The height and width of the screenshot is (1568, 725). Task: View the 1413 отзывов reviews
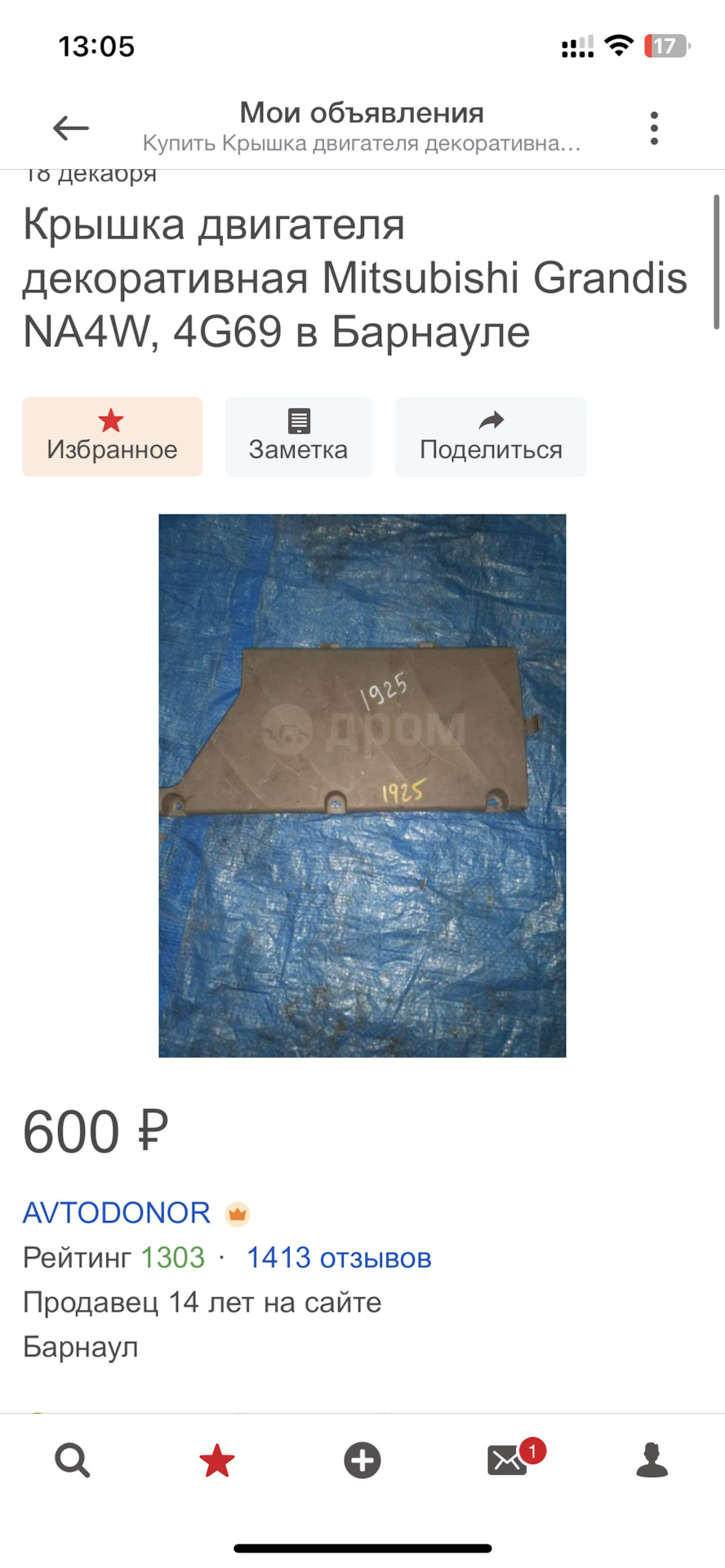[x=339, y=1258]
